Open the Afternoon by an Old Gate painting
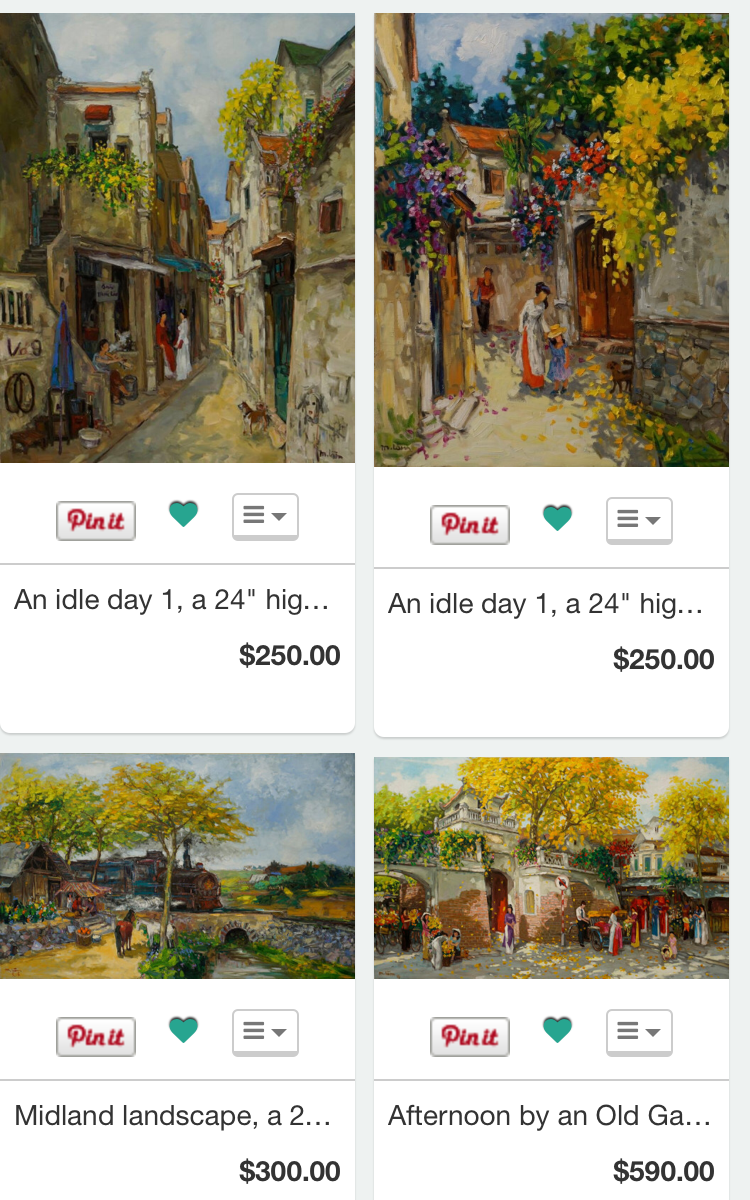 click(551, 868)
